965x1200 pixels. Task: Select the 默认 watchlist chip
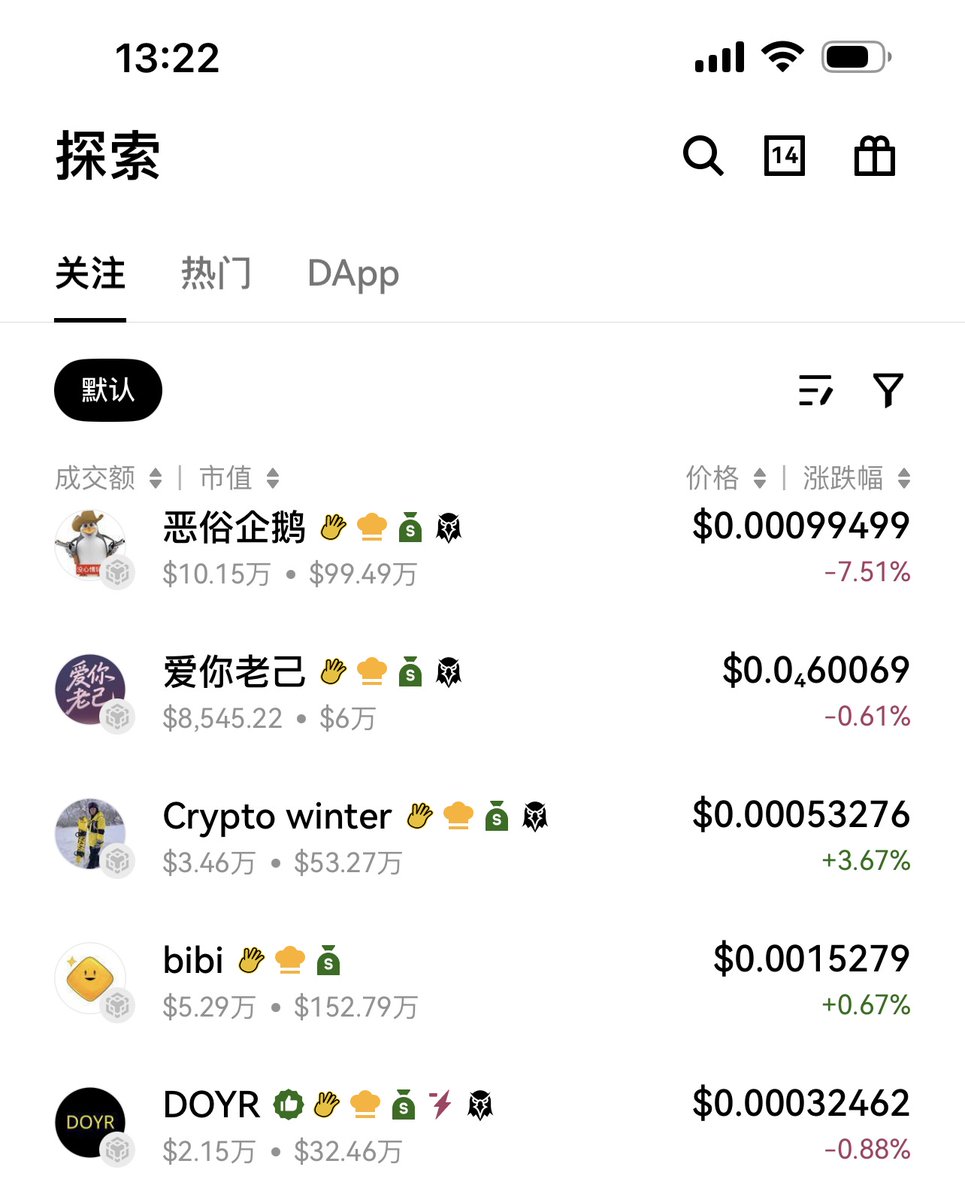[108, 390]
